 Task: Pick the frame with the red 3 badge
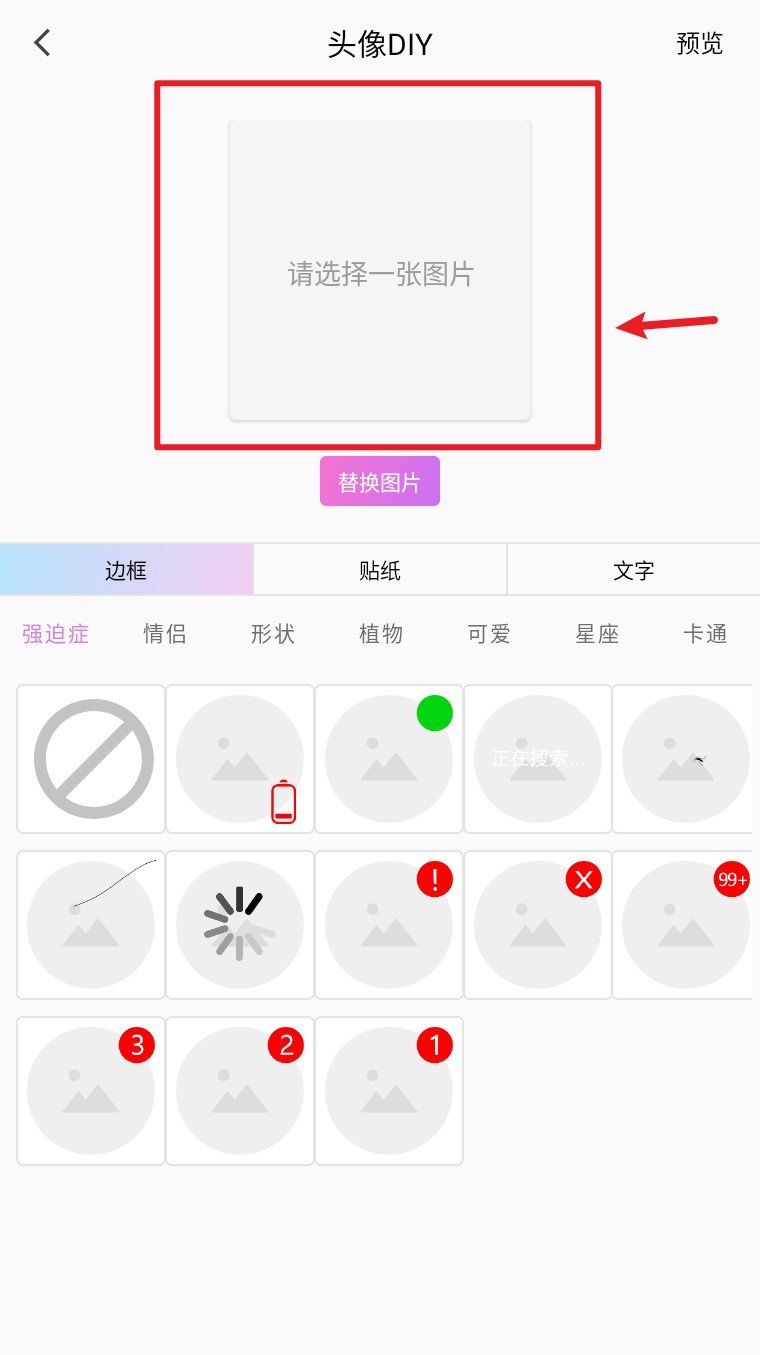pos(92,1091)
